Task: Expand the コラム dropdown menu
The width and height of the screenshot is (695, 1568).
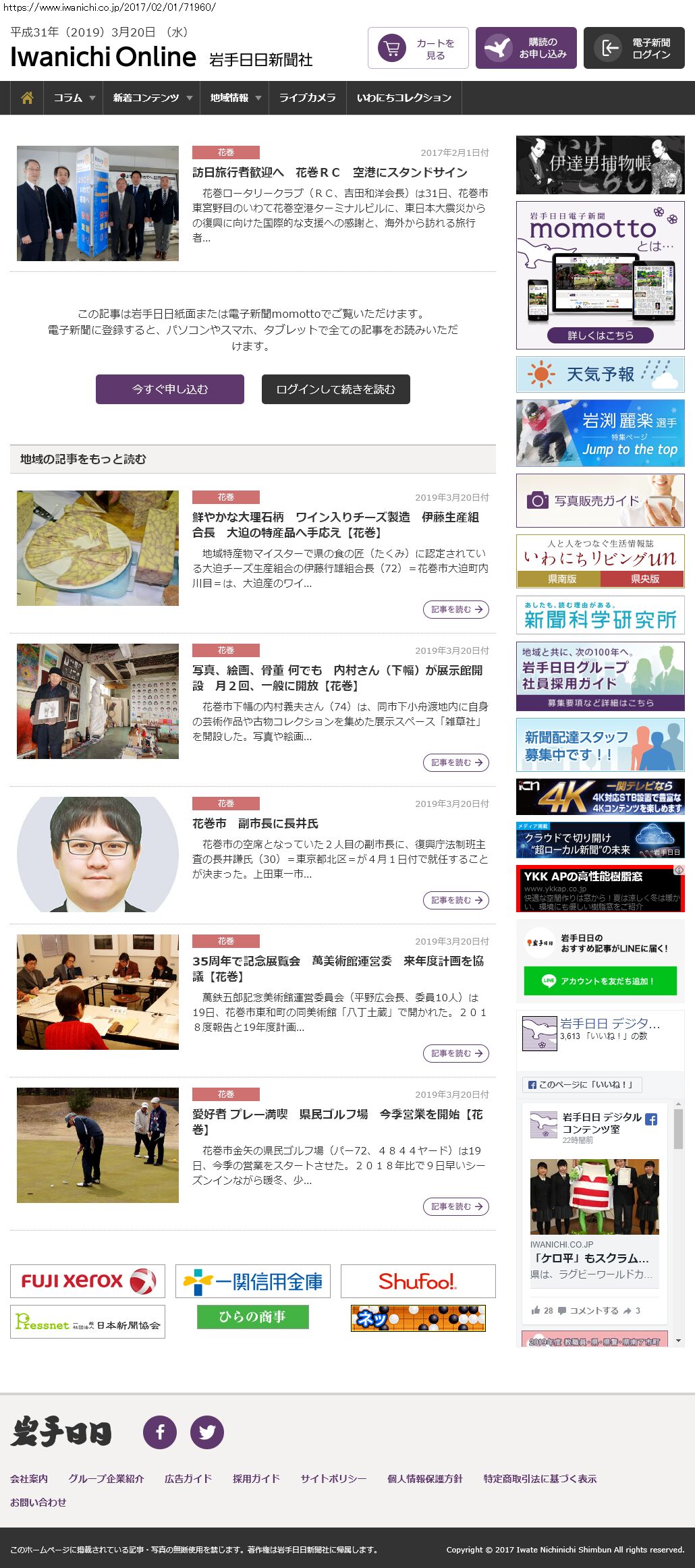Action: pos(74,98)
